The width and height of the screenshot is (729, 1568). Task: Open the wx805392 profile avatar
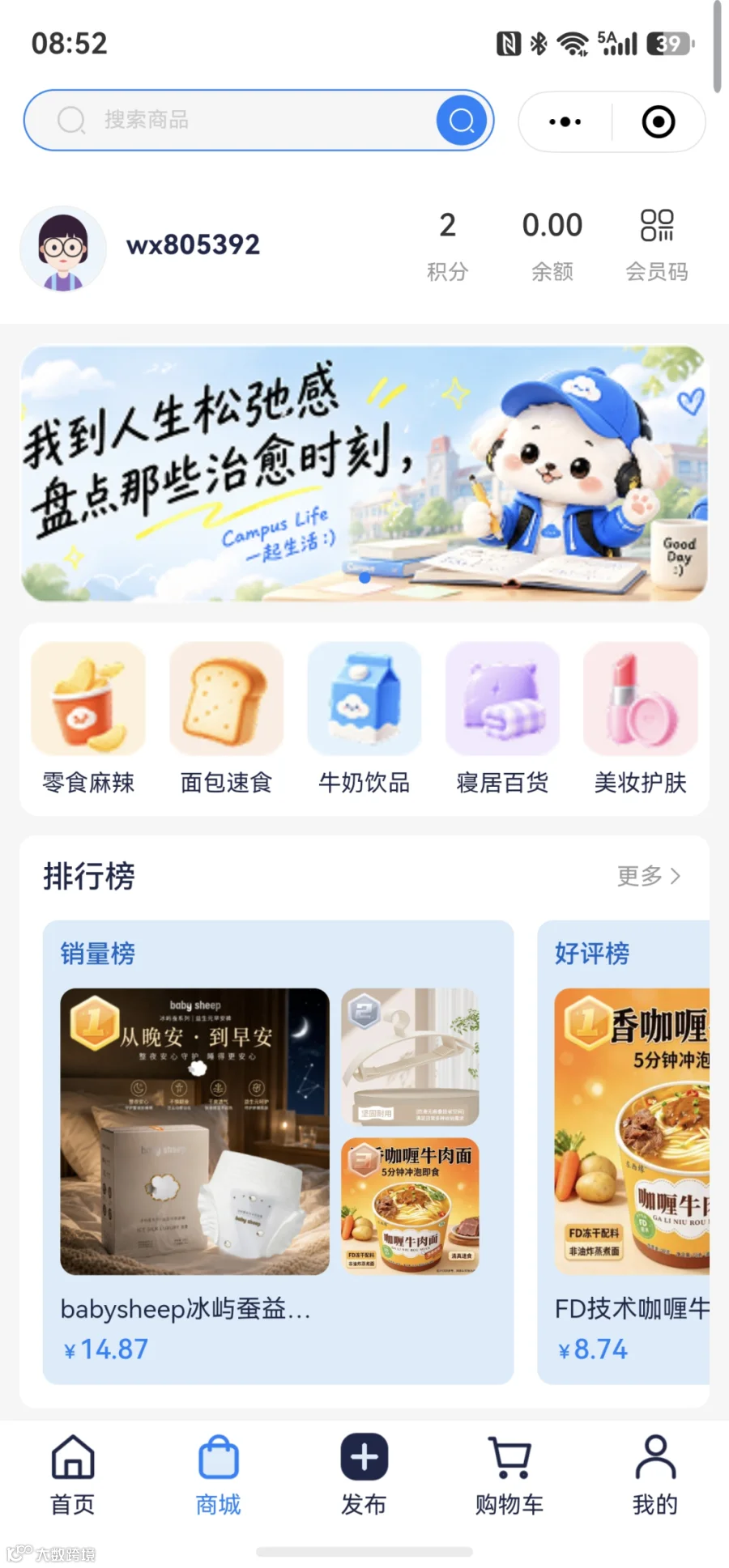point(63,249)
